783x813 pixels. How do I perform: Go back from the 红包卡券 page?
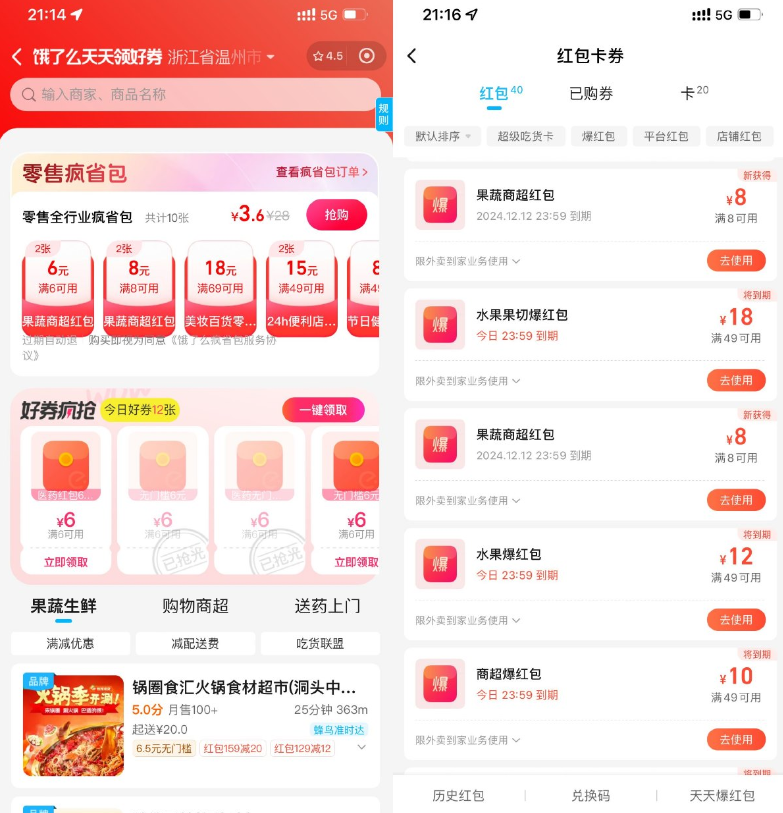(x=412, y=57)
